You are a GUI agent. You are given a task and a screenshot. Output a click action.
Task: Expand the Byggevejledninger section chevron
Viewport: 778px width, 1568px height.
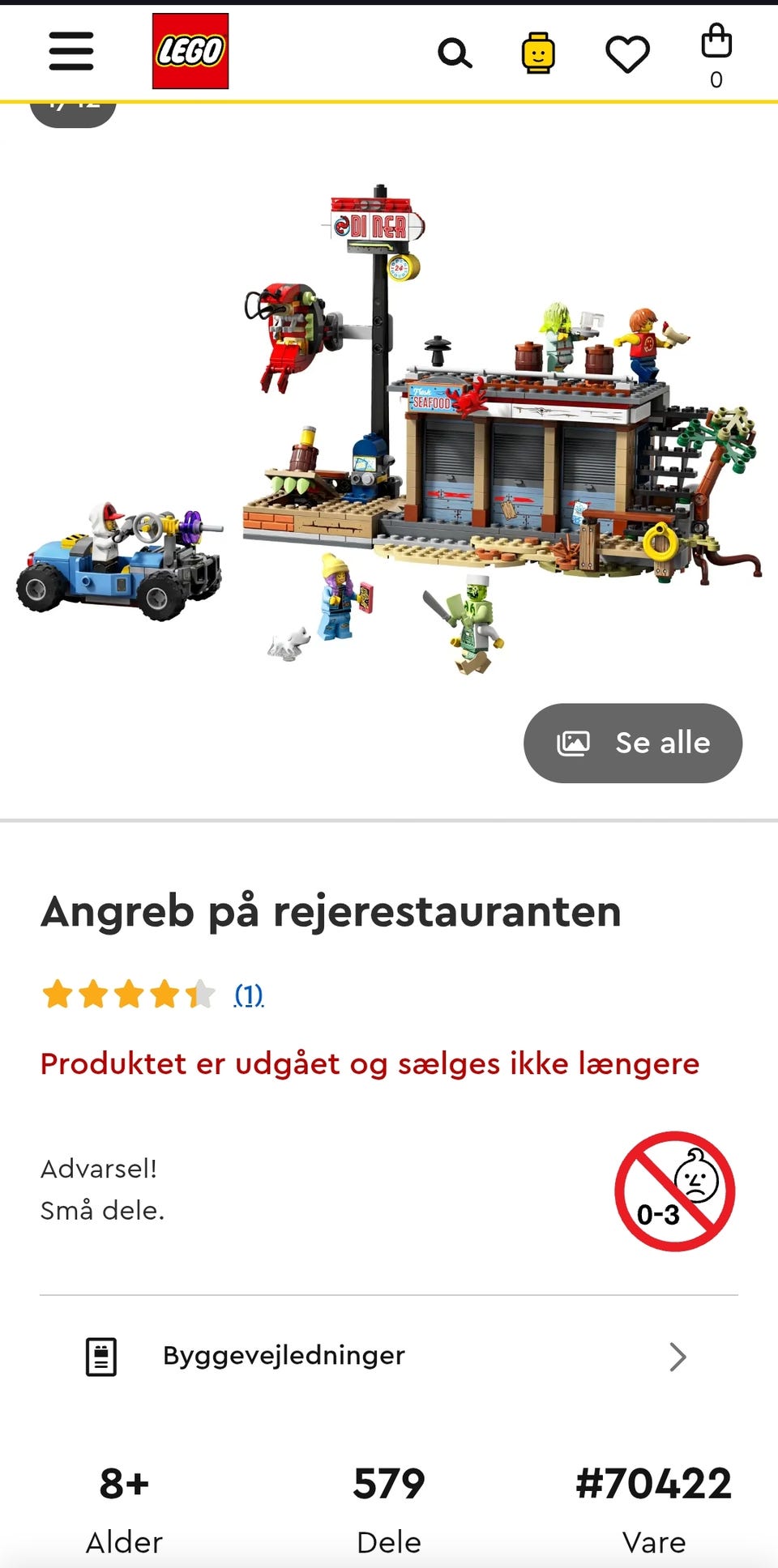click(x=678, y=1357)
